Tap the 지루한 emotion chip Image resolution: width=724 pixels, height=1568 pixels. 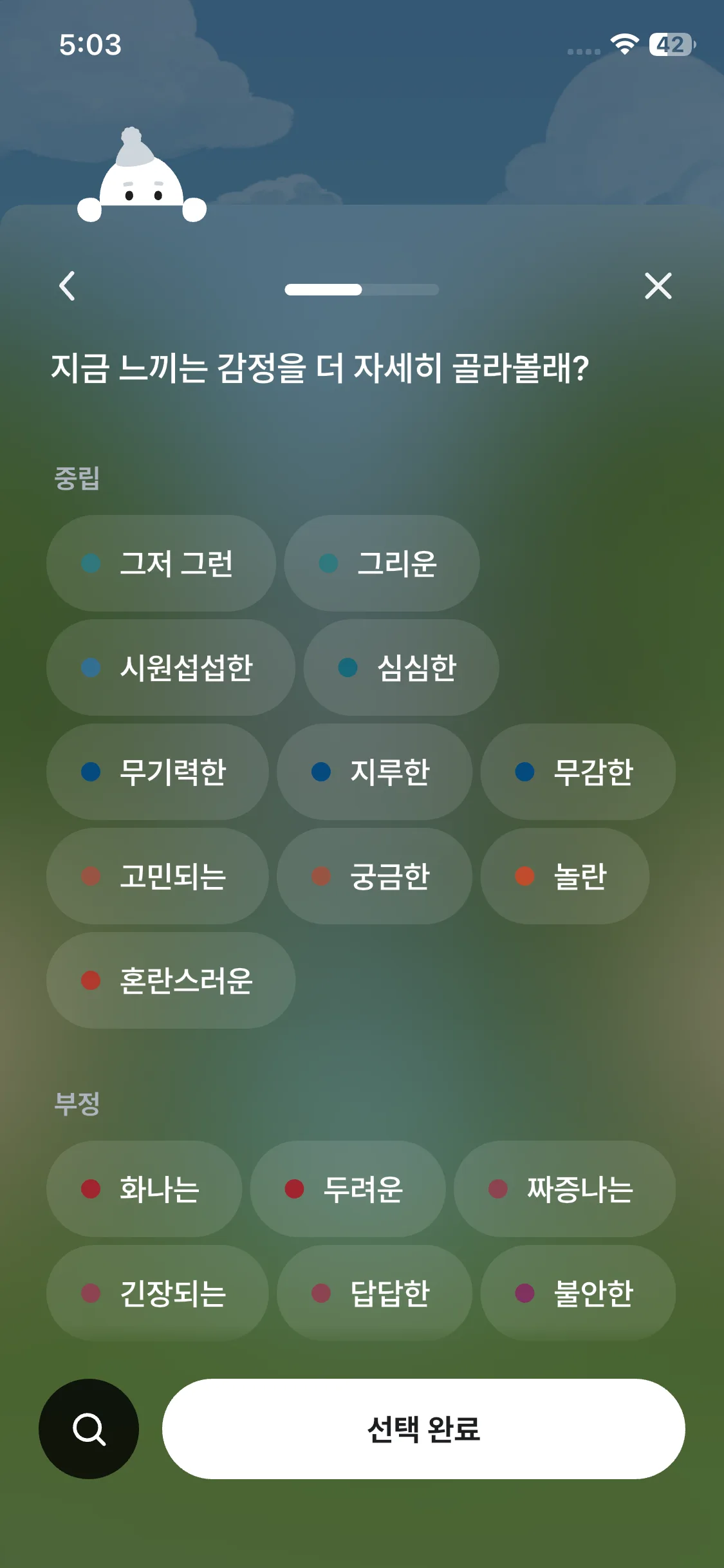pyautogui.click(x=374, y=772)
